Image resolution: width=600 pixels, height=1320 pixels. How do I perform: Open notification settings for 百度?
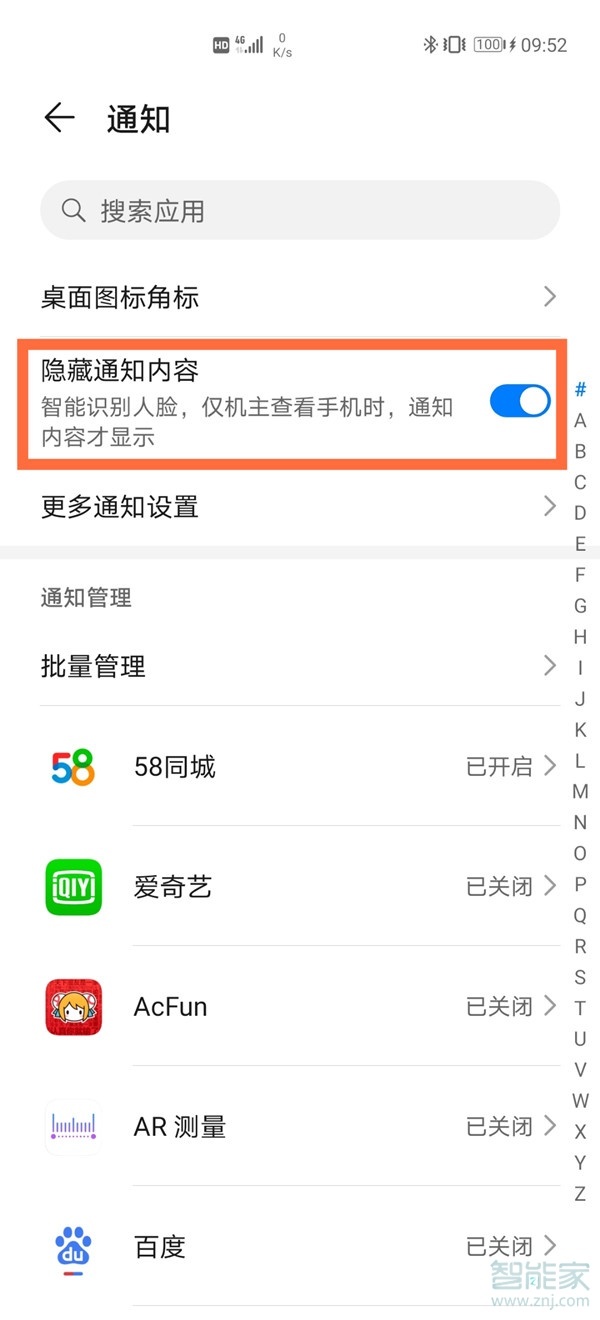299,1247
